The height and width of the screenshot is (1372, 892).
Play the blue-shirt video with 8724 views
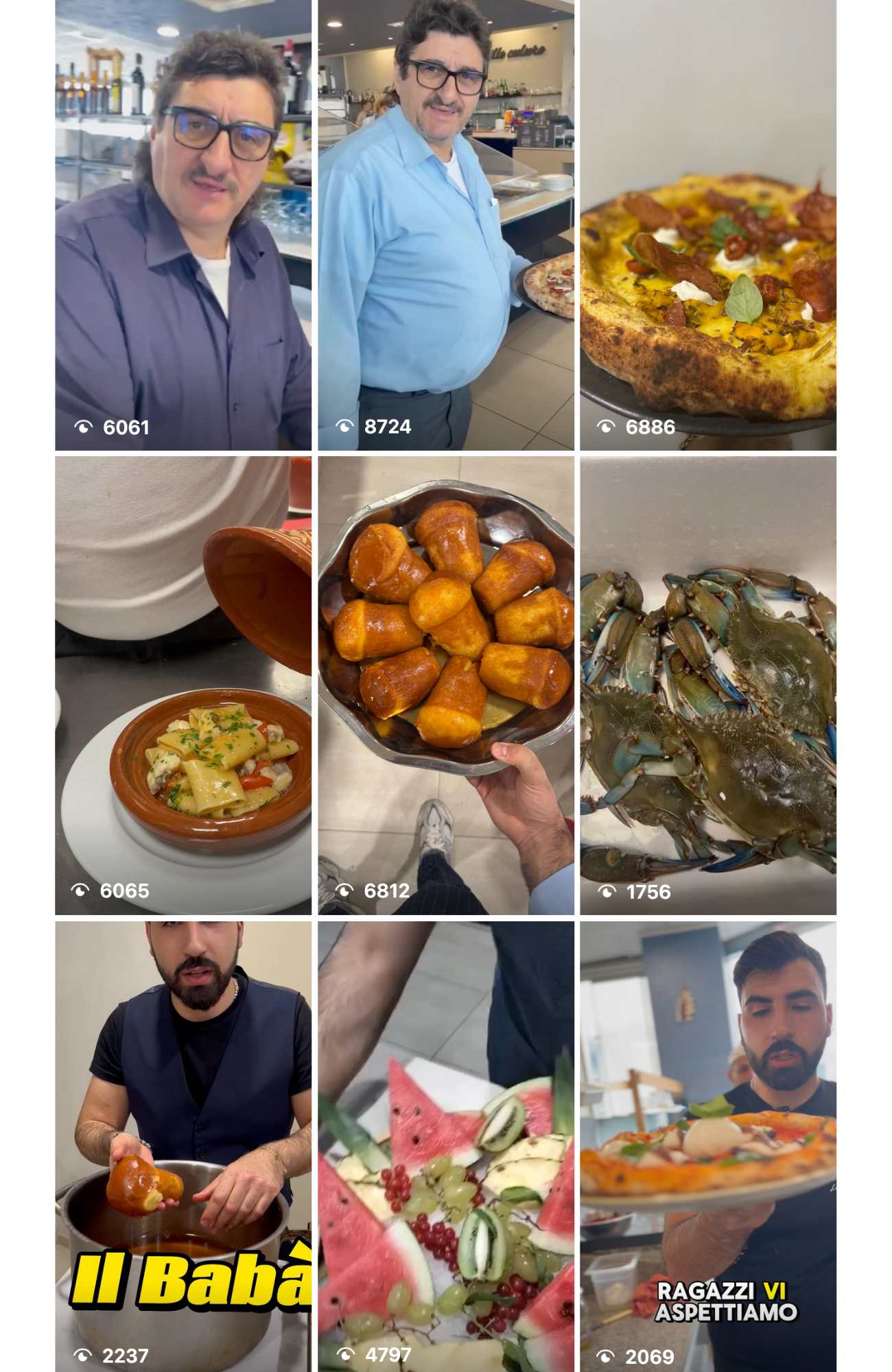[445, 225]
